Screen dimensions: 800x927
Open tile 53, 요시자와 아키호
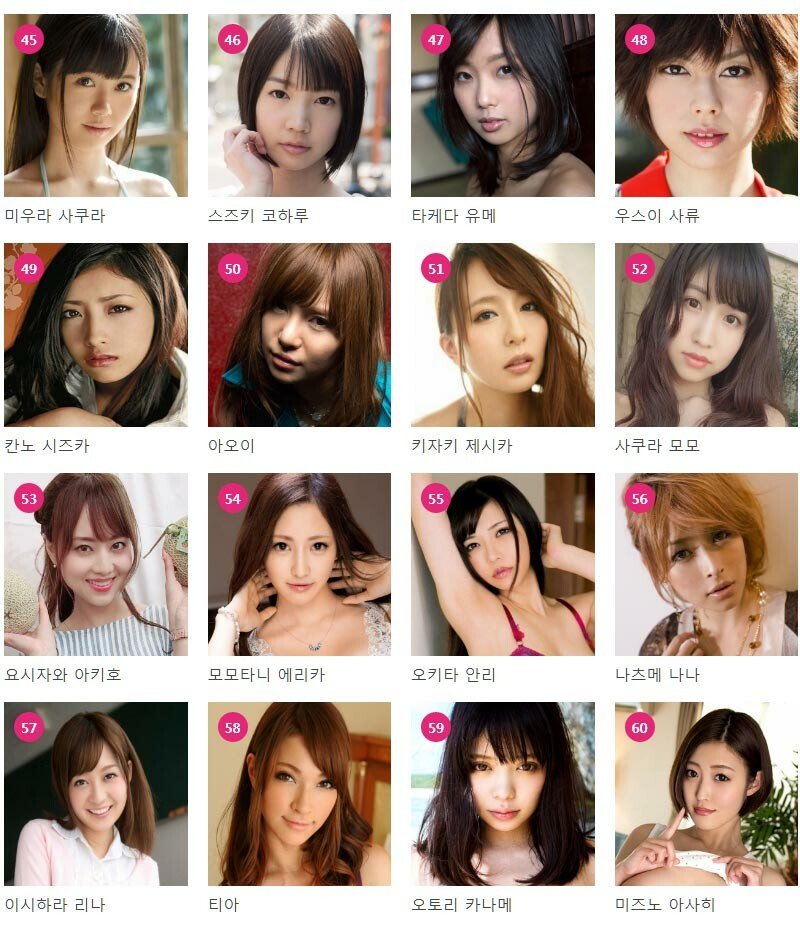point(96,564)
